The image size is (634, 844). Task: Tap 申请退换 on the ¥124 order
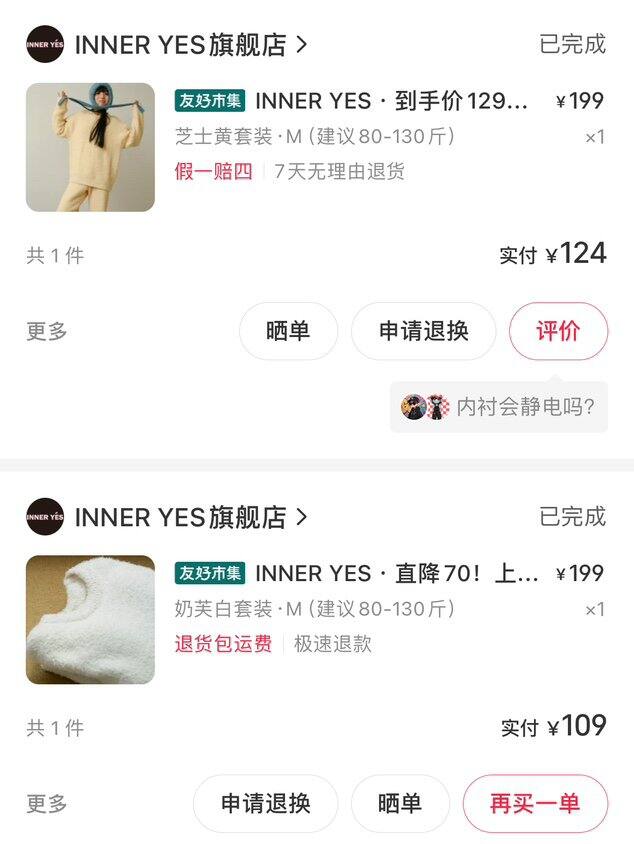coord(423,331)
